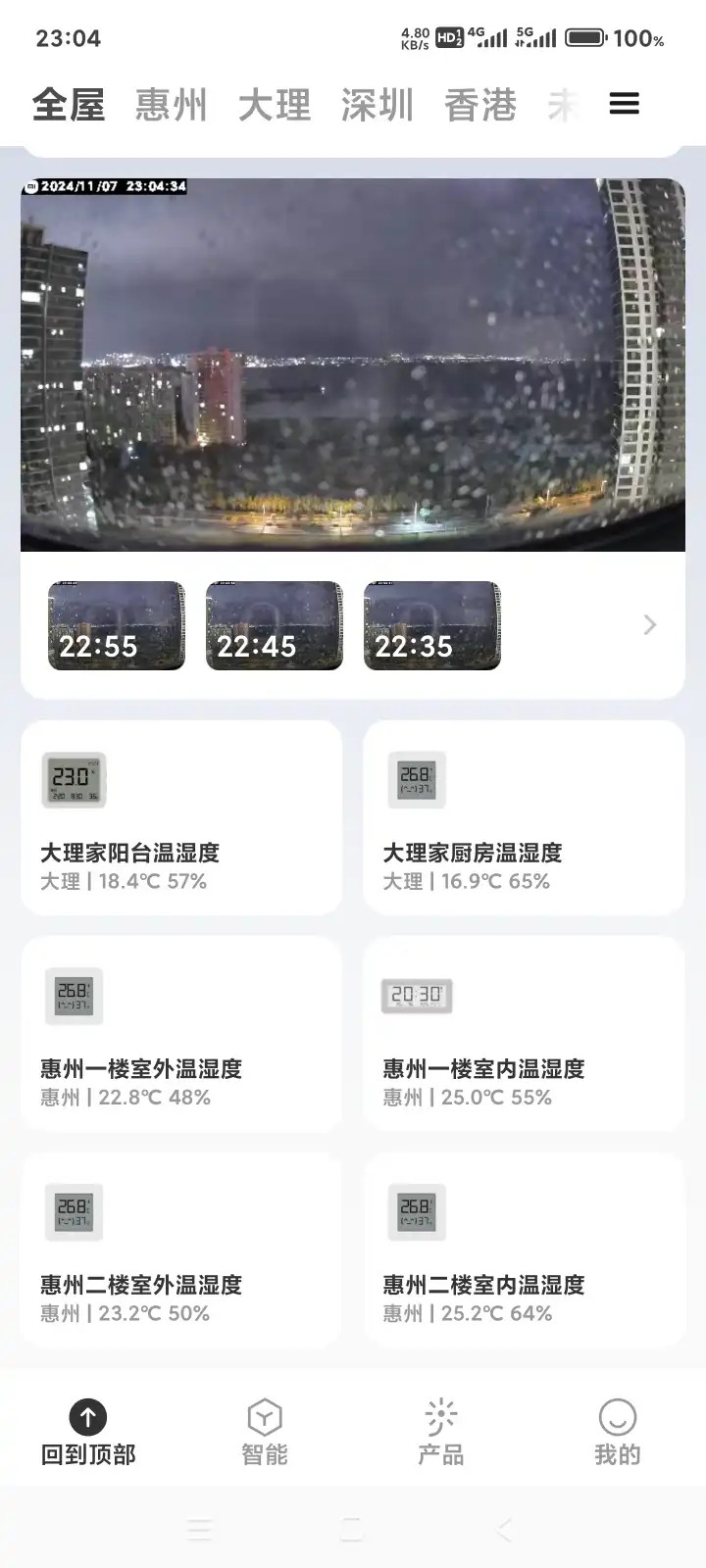Open 大理家厨房温湿度 sensor card
Image resolution: width=706 pixels, height=1568 pixels.
(524, 818)
